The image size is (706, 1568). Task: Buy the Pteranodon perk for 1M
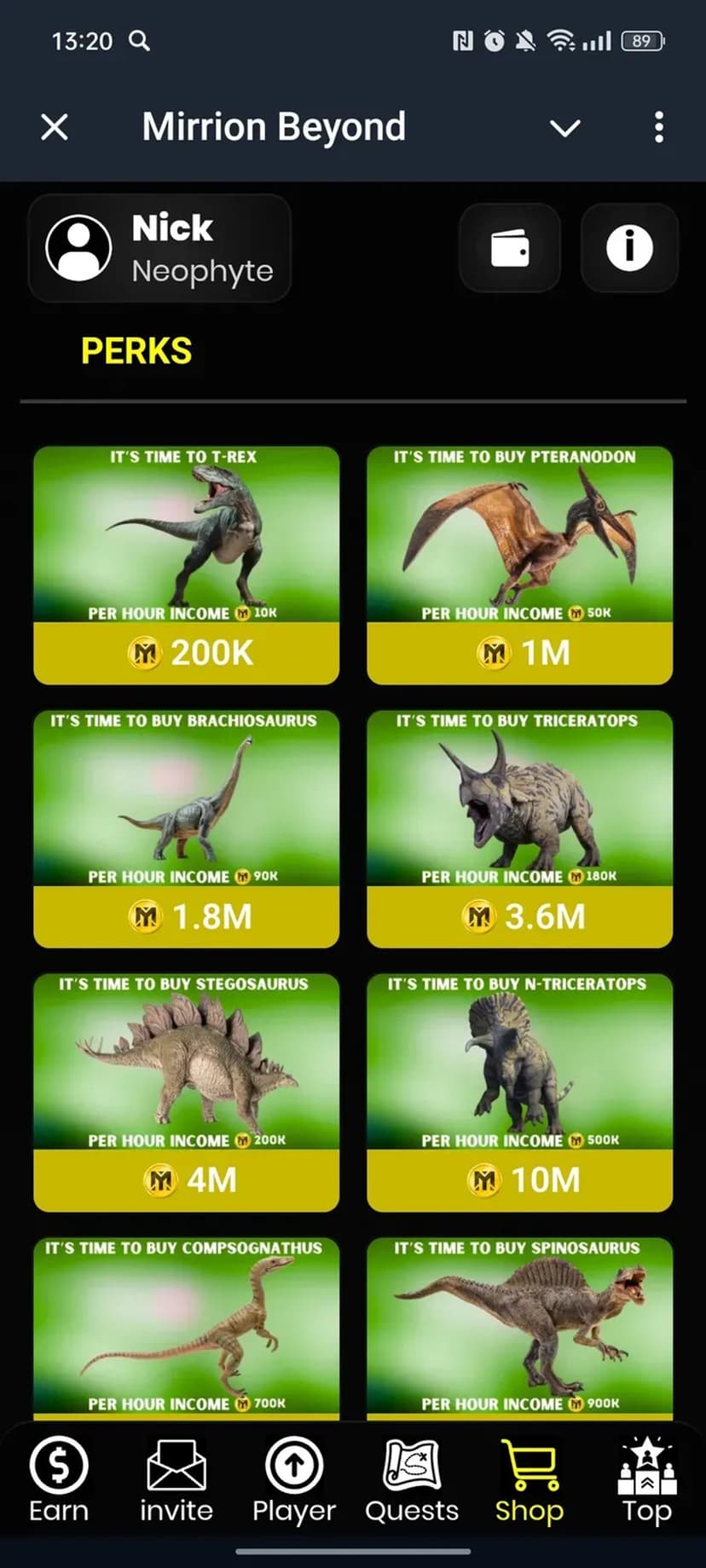[519, 653]
